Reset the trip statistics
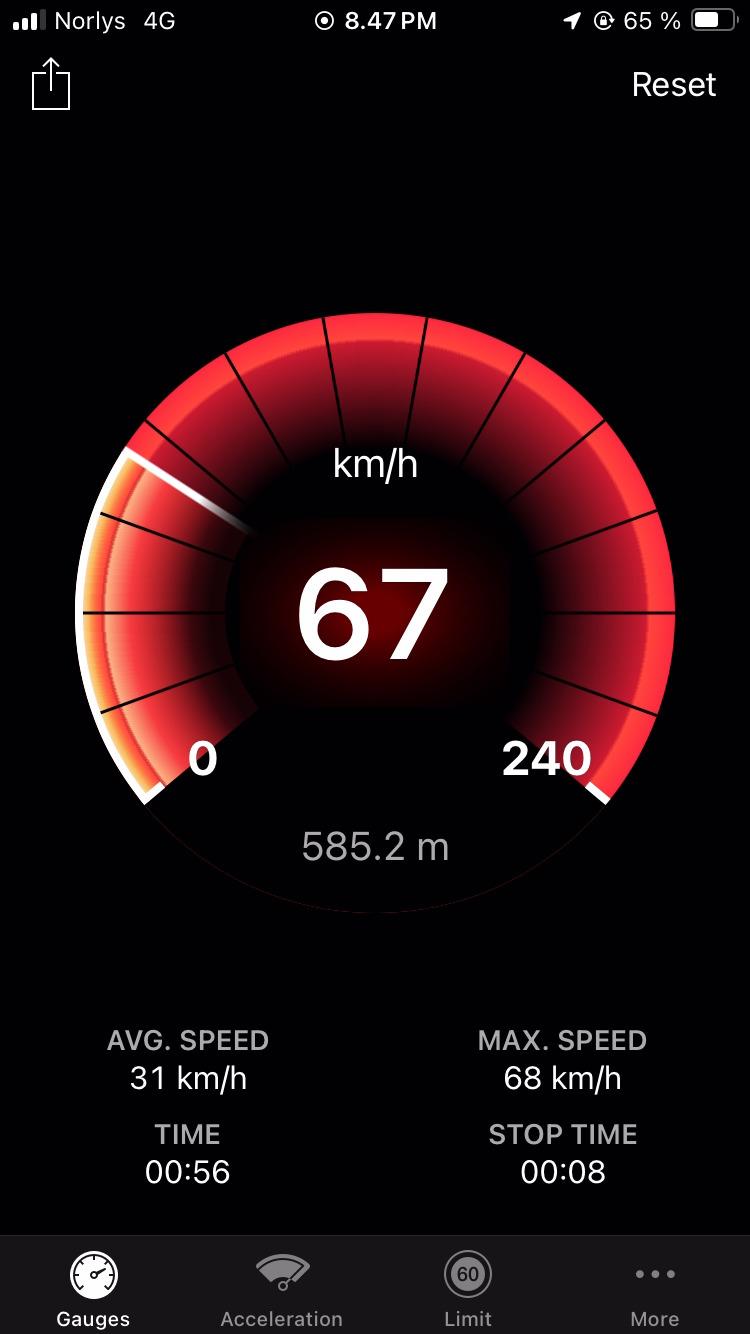750x1334 pixels. coord(673,85)
